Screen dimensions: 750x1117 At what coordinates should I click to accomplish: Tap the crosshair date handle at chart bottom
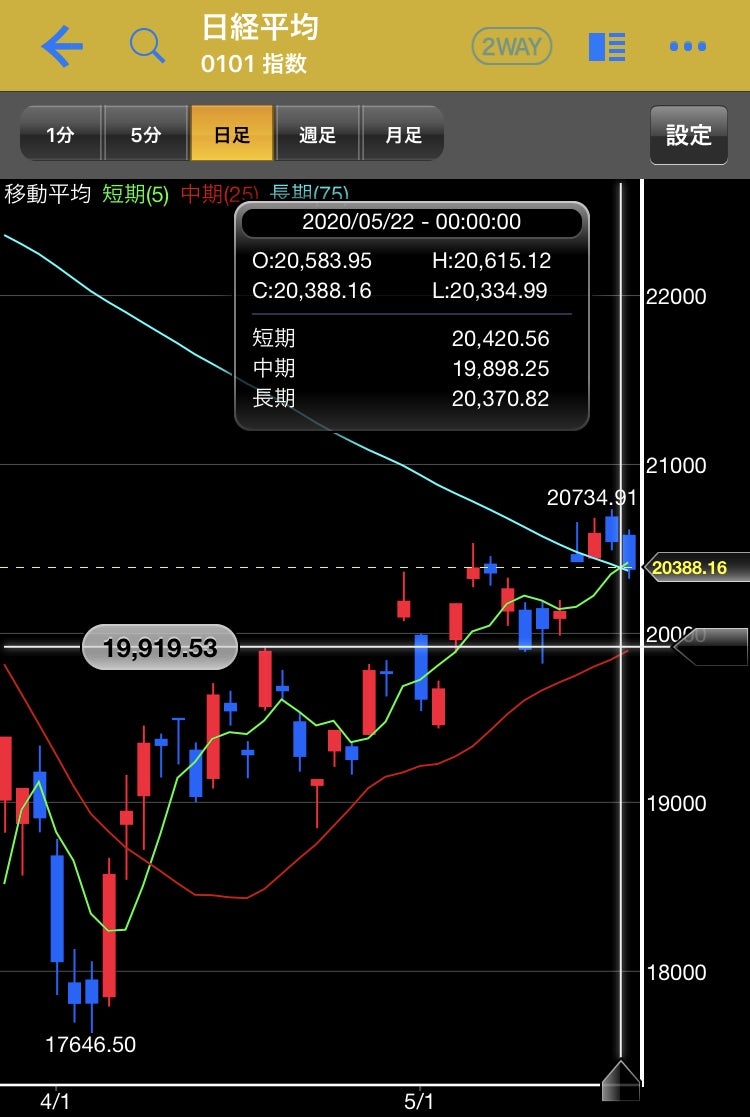[620, 1080]
